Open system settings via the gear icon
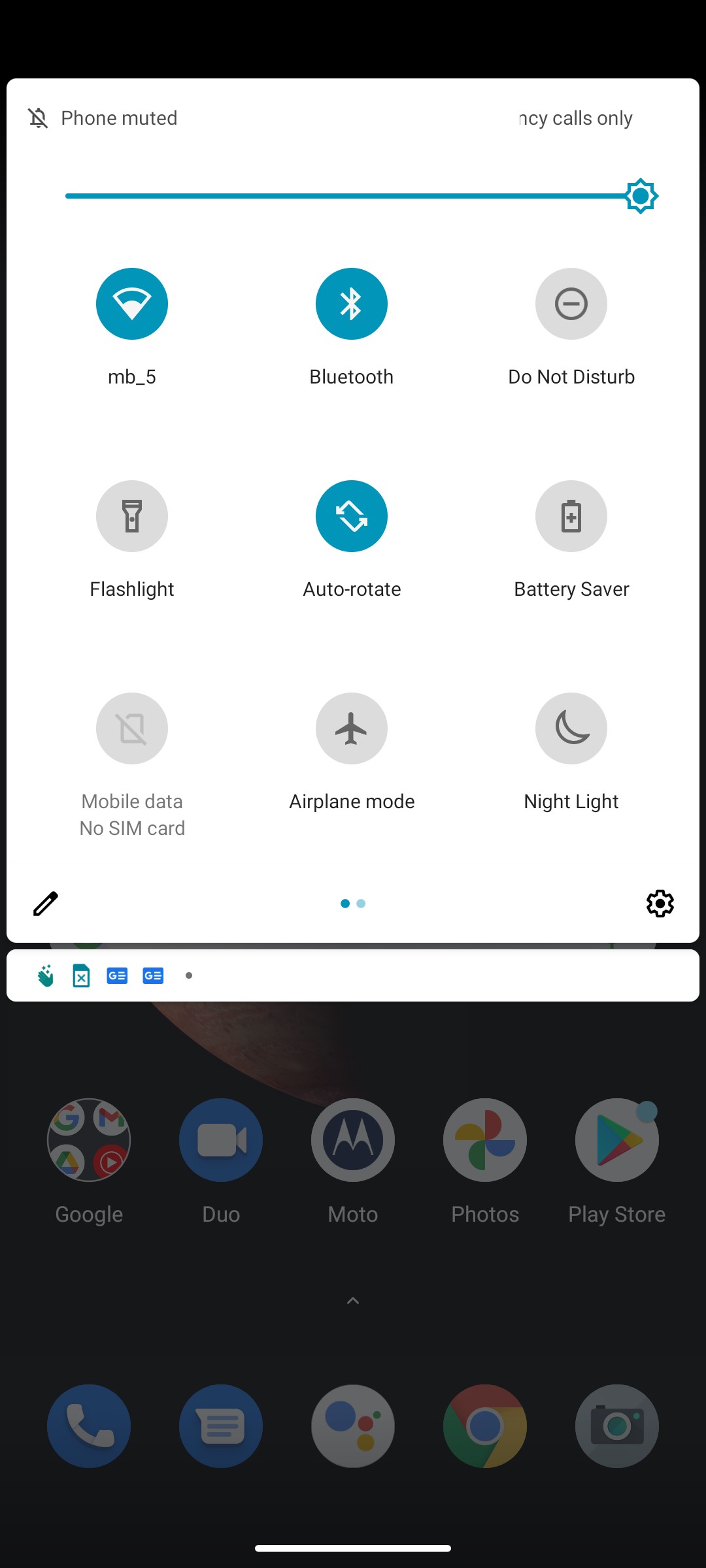 click(660, 904)
